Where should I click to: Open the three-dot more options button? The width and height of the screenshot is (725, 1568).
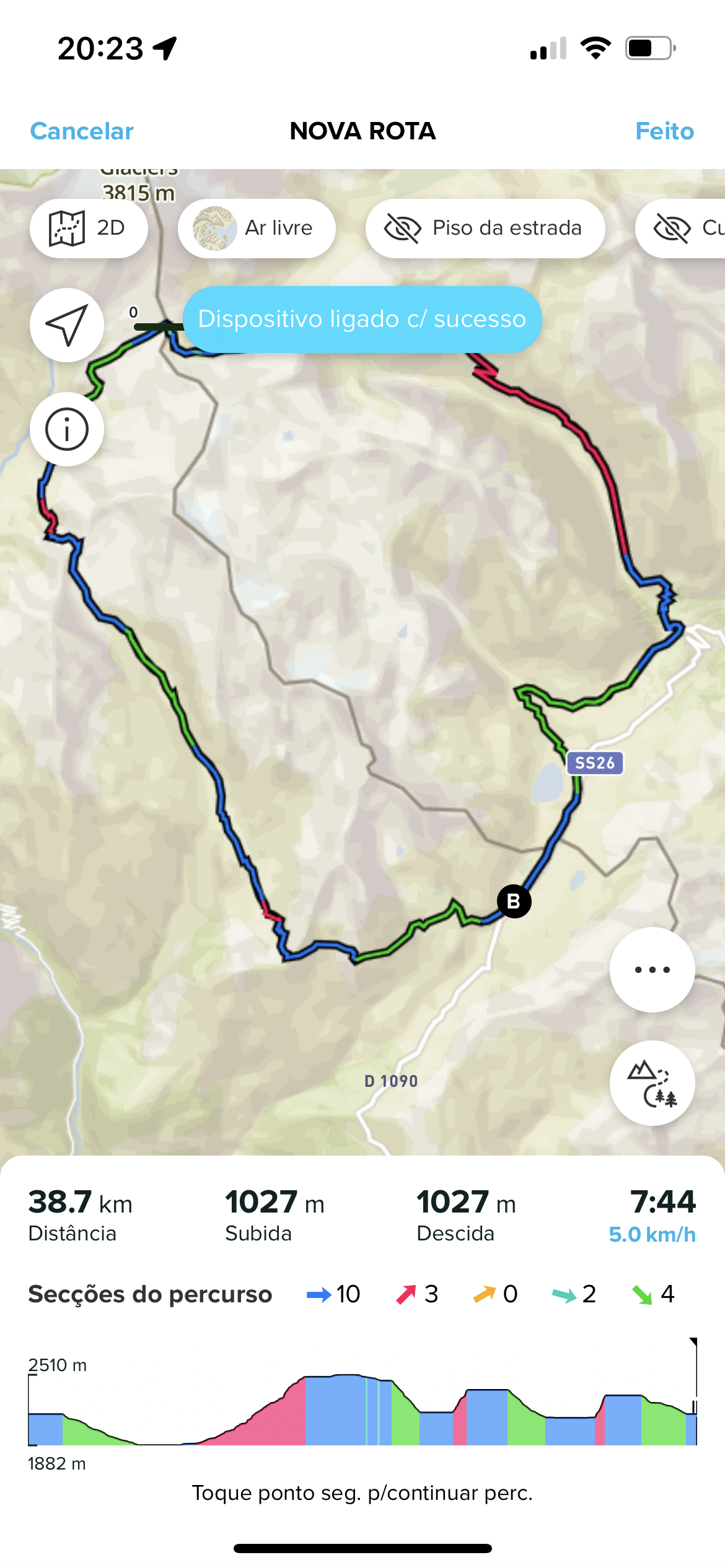pos(652,970)
